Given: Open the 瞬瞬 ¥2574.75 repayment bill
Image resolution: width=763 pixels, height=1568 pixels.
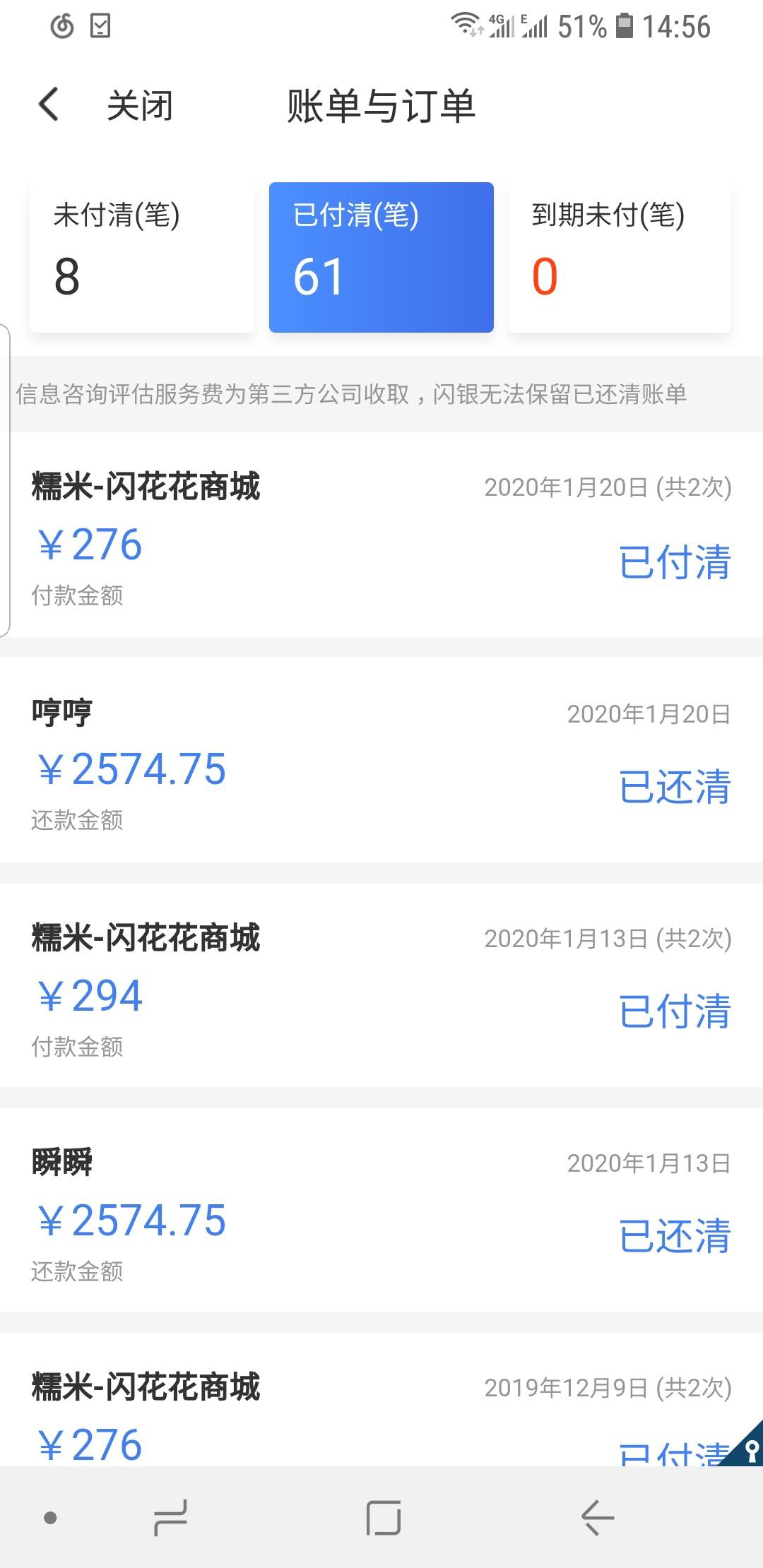Looking at the screenshot, I should tap(381, 1210).
